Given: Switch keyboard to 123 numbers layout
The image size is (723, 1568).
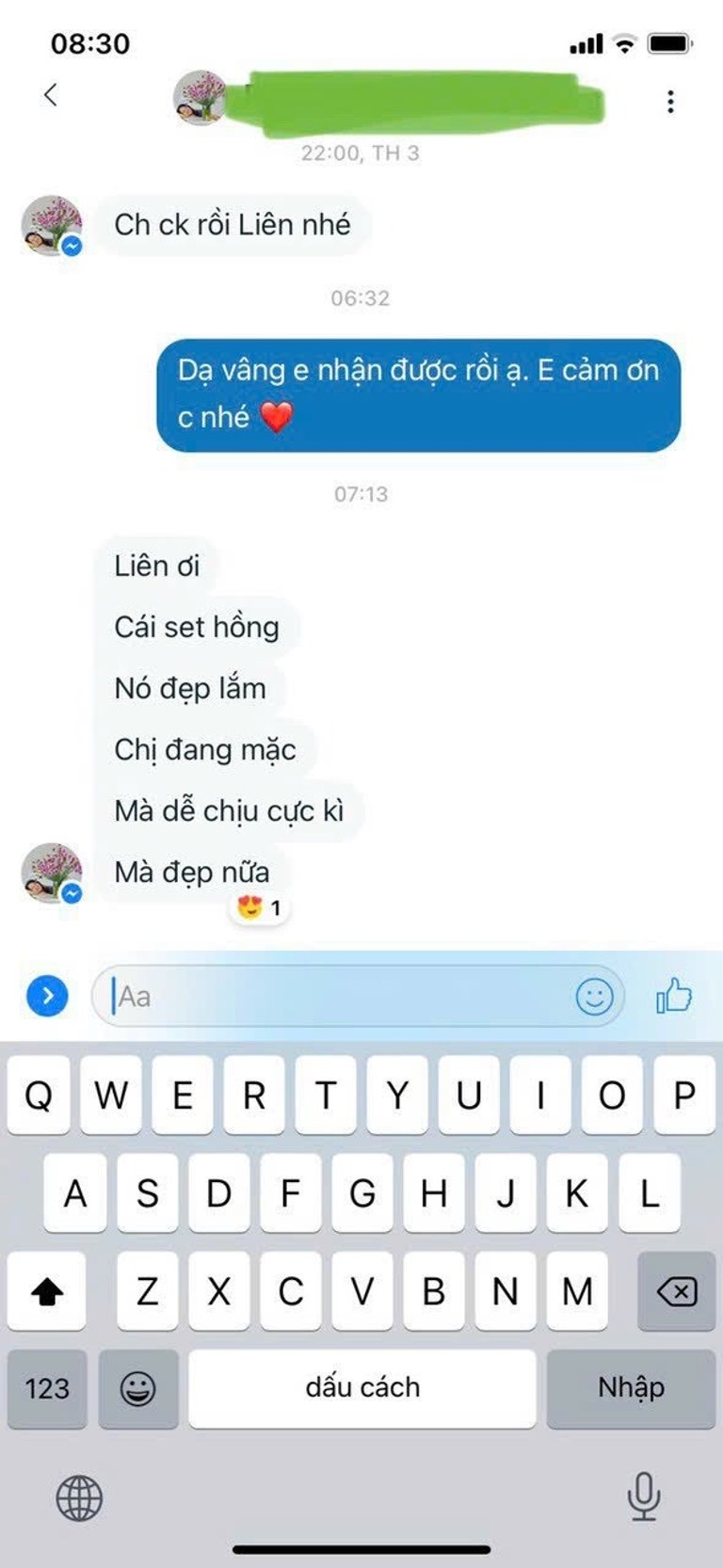Looking at the screenshot, I should [47, 1388].
